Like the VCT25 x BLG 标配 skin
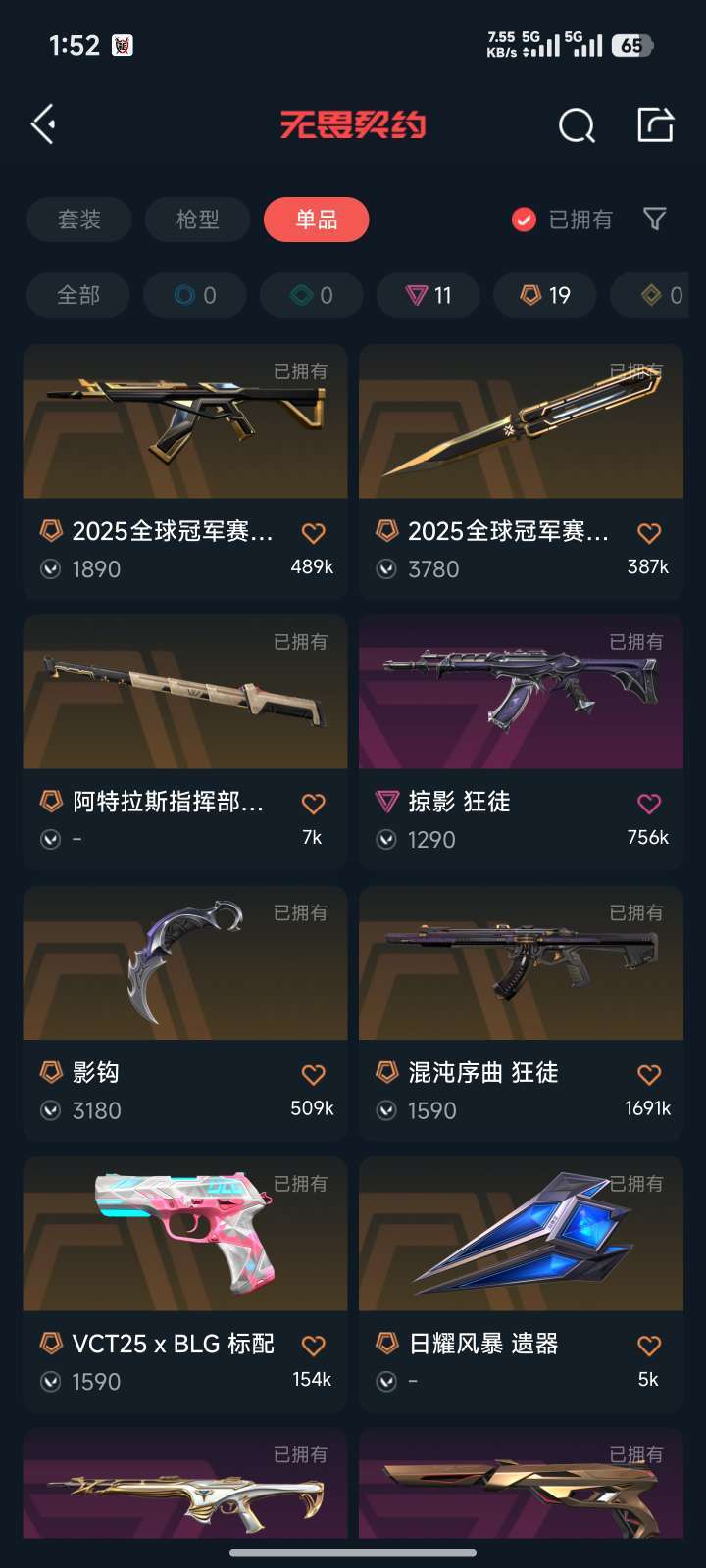The height and width of the screenshot is (1568, 706). click(x=313, y=1346)
